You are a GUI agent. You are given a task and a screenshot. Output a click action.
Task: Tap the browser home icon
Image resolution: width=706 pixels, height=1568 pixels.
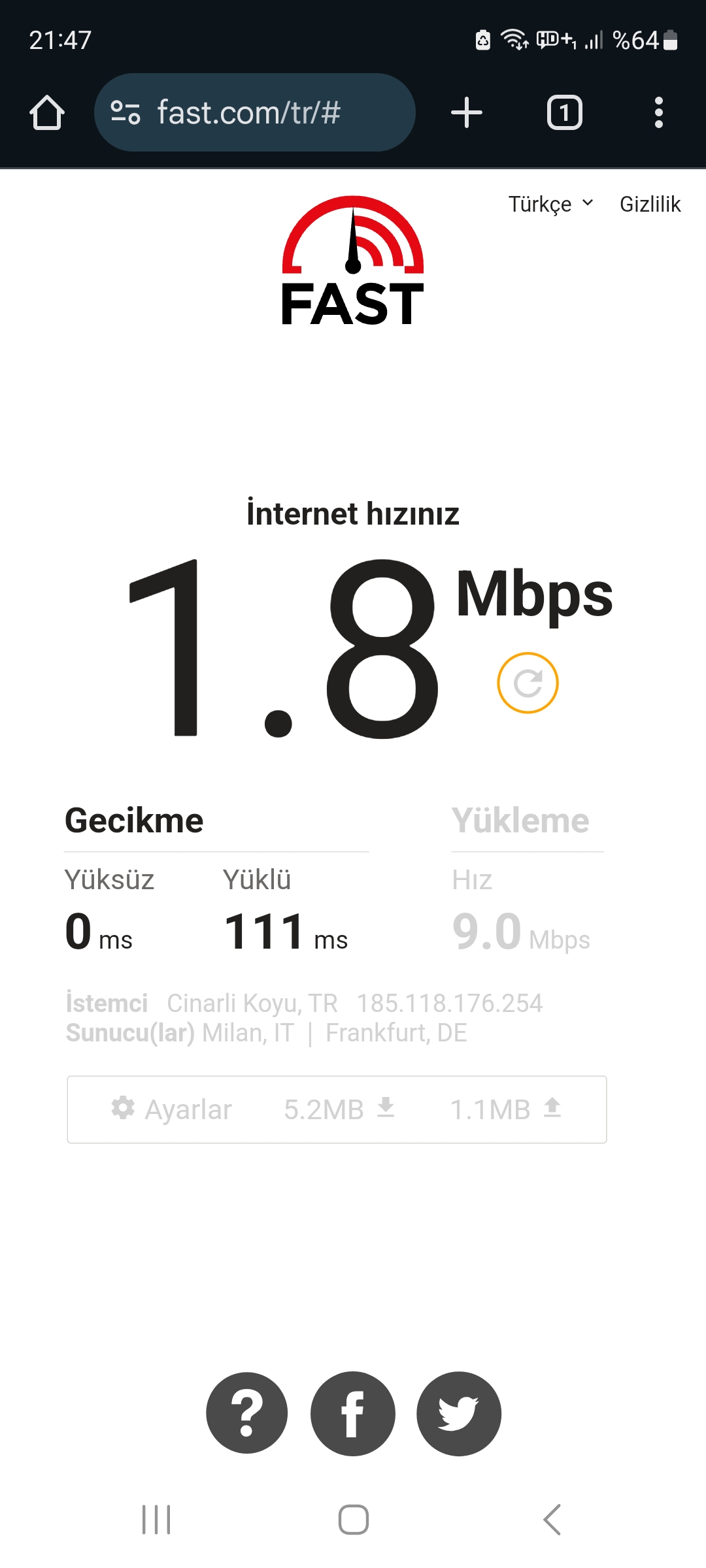47,112
